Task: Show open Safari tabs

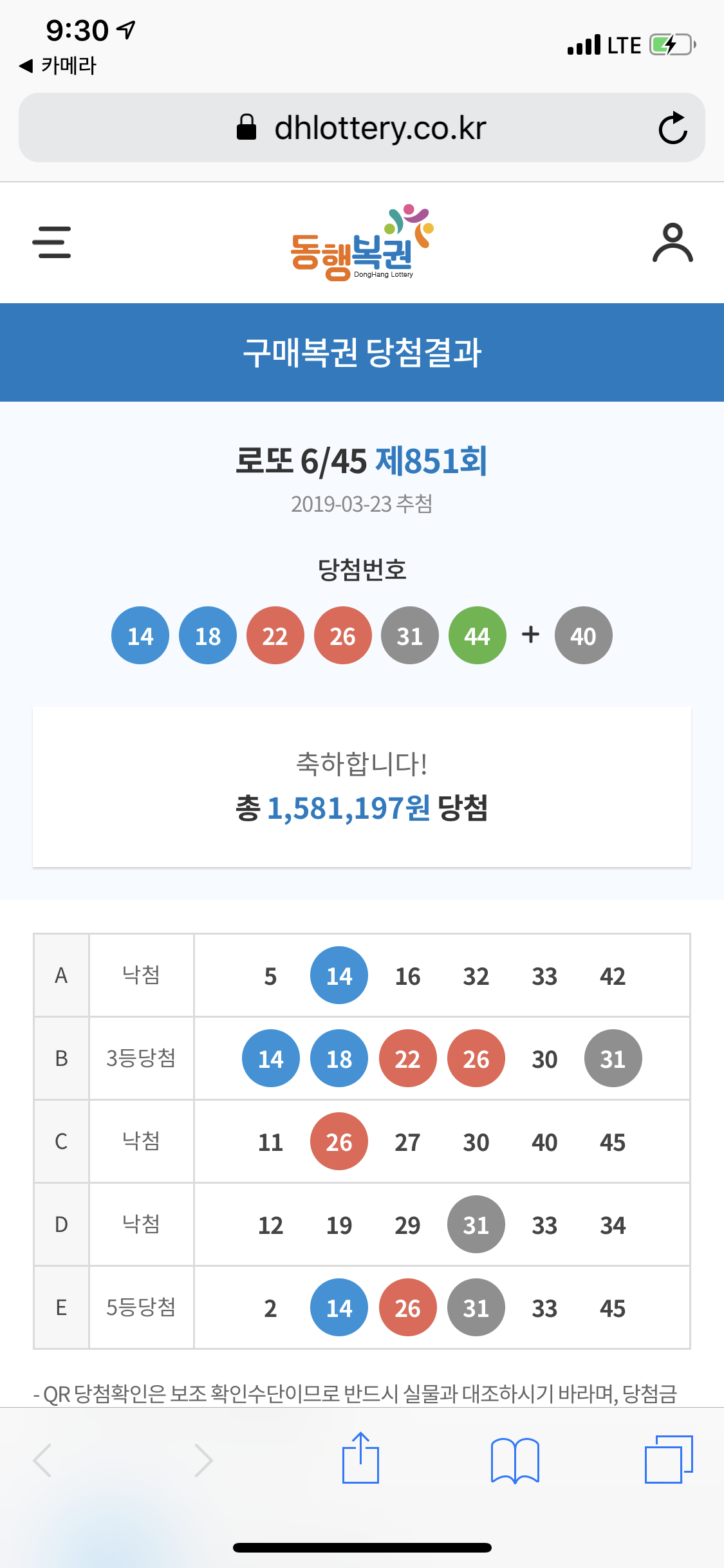Action: pyautogui.click(x=669, y=1459)
